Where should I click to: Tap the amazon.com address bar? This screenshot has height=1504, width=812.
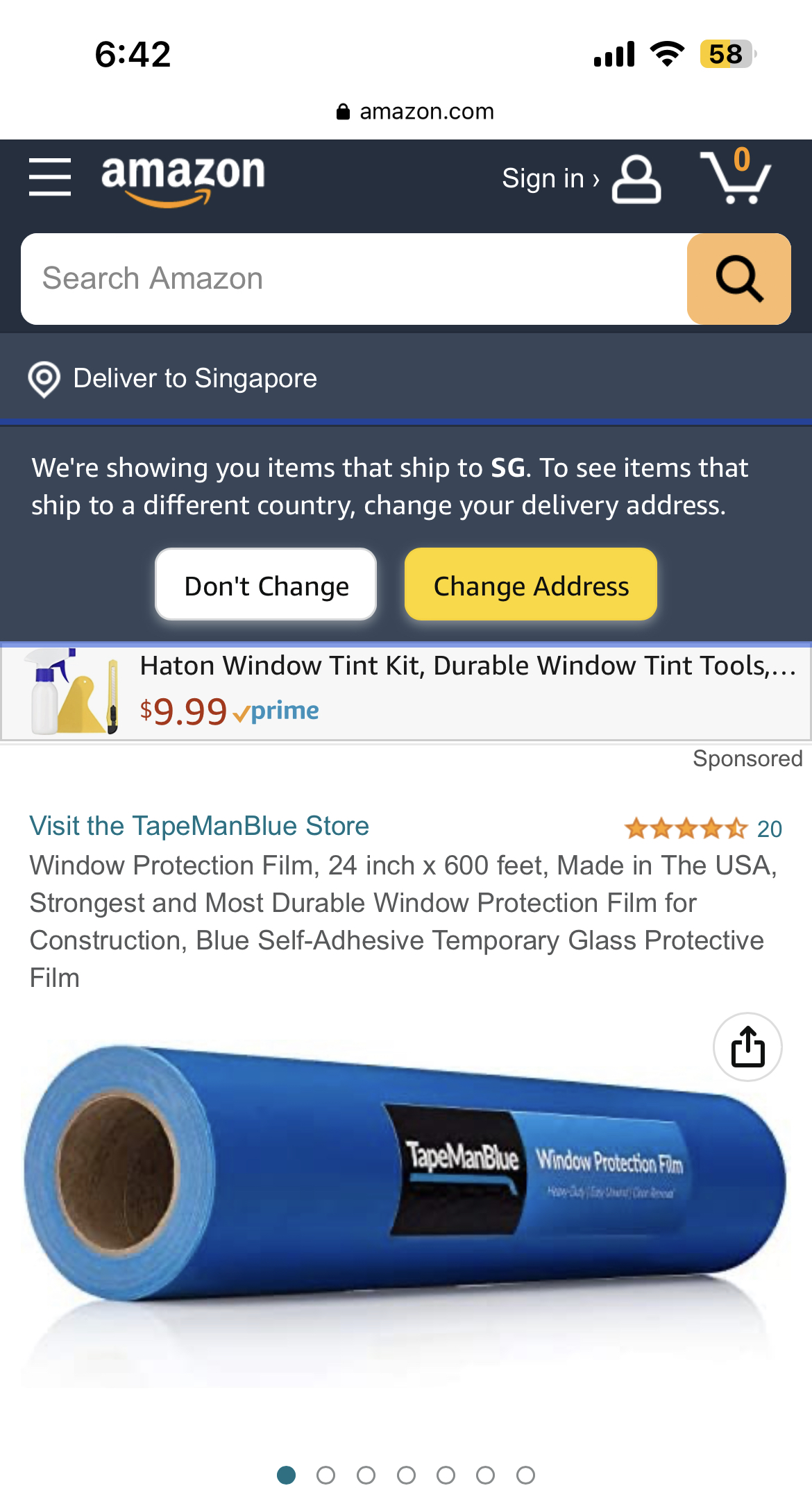415,112
